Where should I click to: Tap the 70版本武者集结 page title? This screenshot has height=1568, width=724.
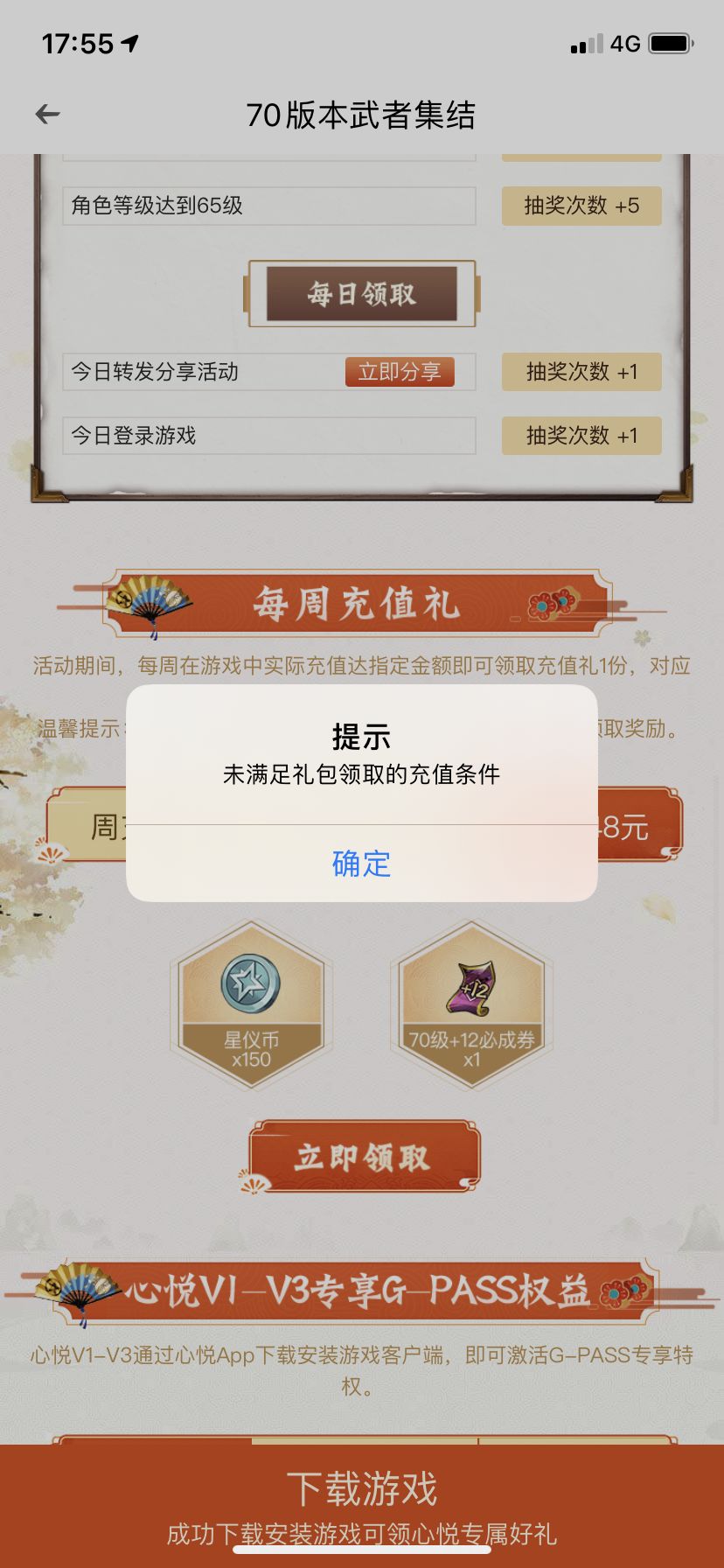[361, 115]
